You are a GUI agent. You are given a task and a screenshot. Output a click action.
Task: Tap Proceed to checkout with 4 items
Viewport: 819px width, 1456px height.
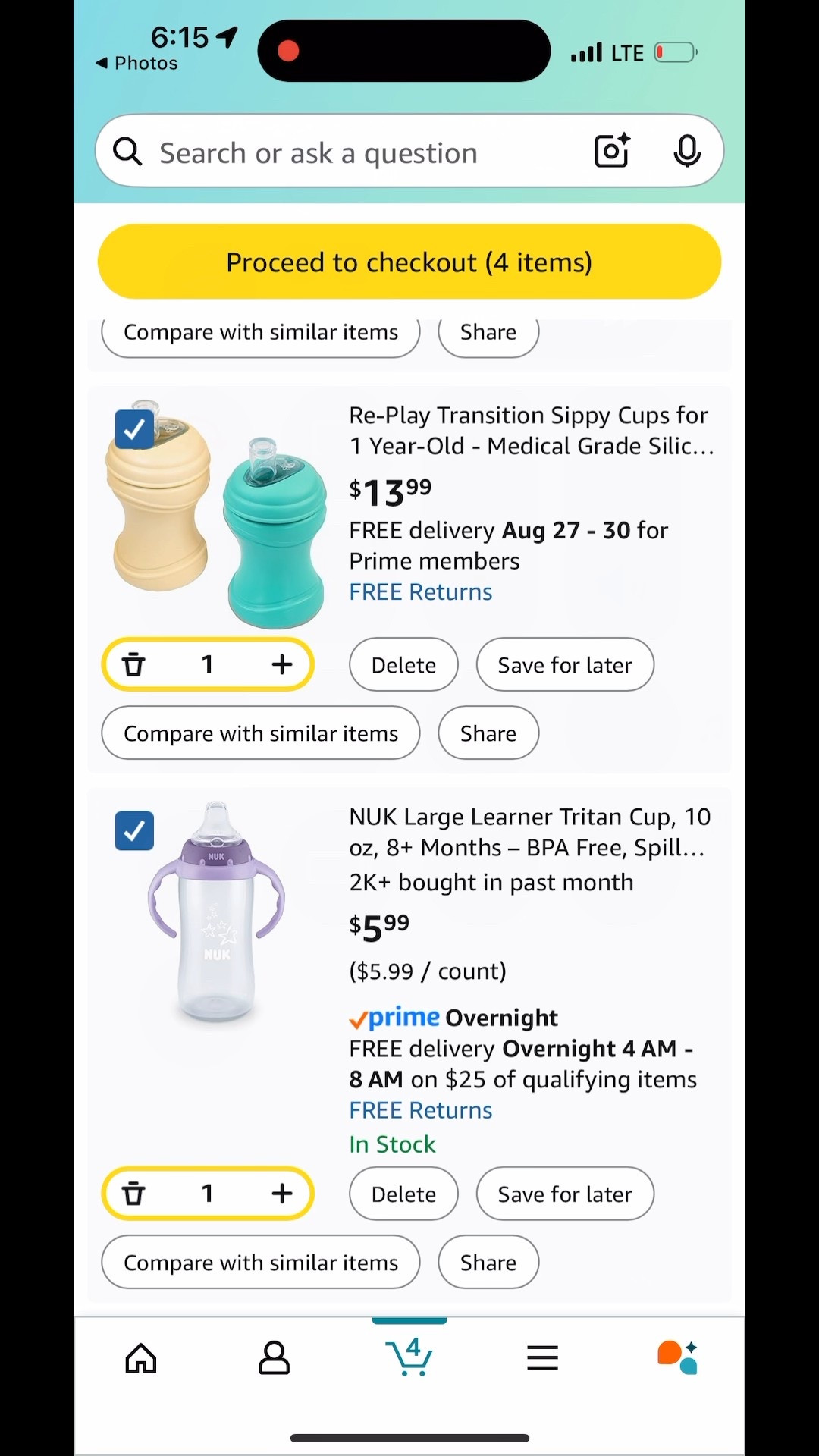pos(409,261)
